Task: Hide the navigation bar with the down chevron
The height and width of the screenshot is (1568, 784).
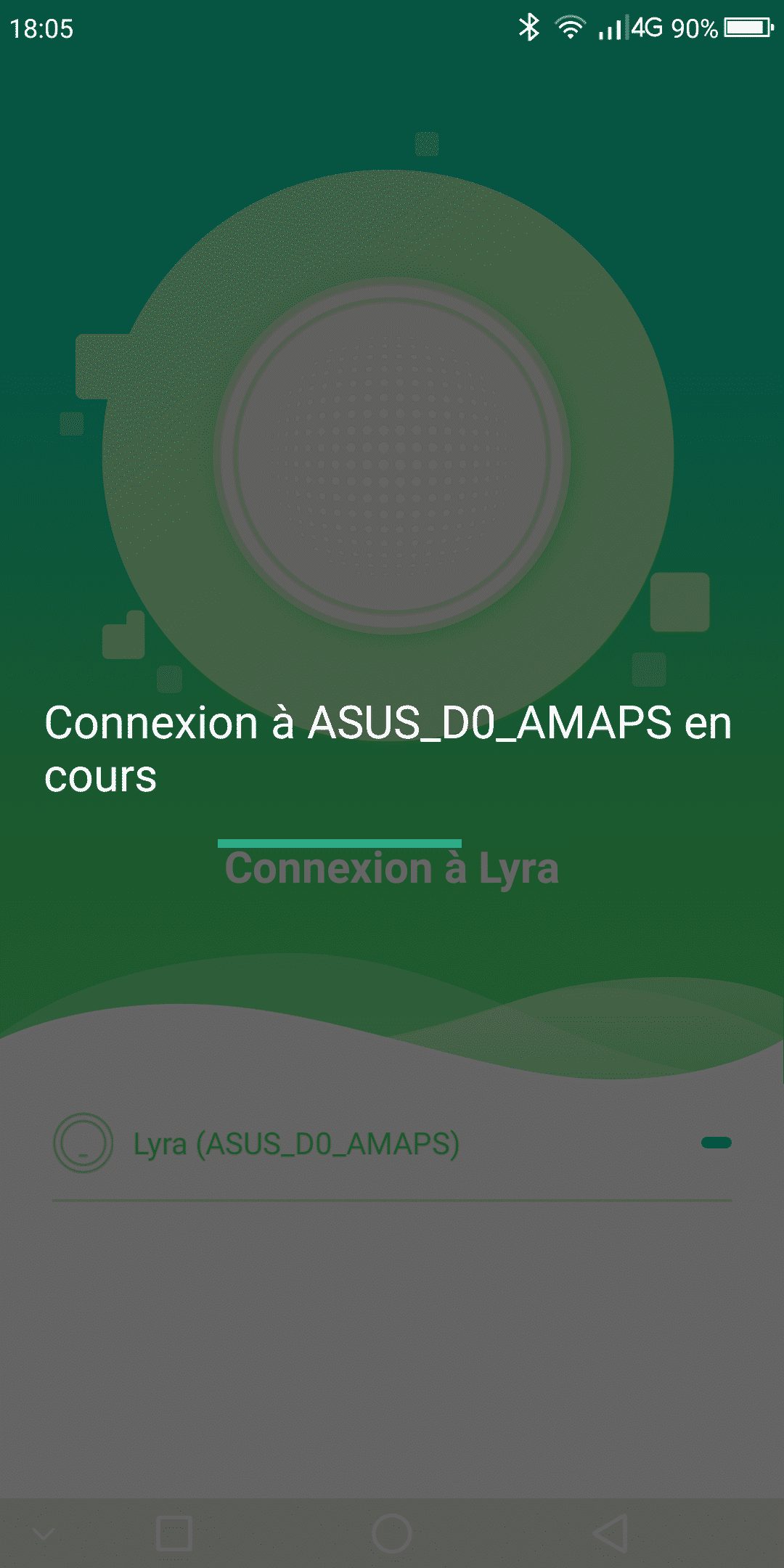Action: coord(44,1533)
